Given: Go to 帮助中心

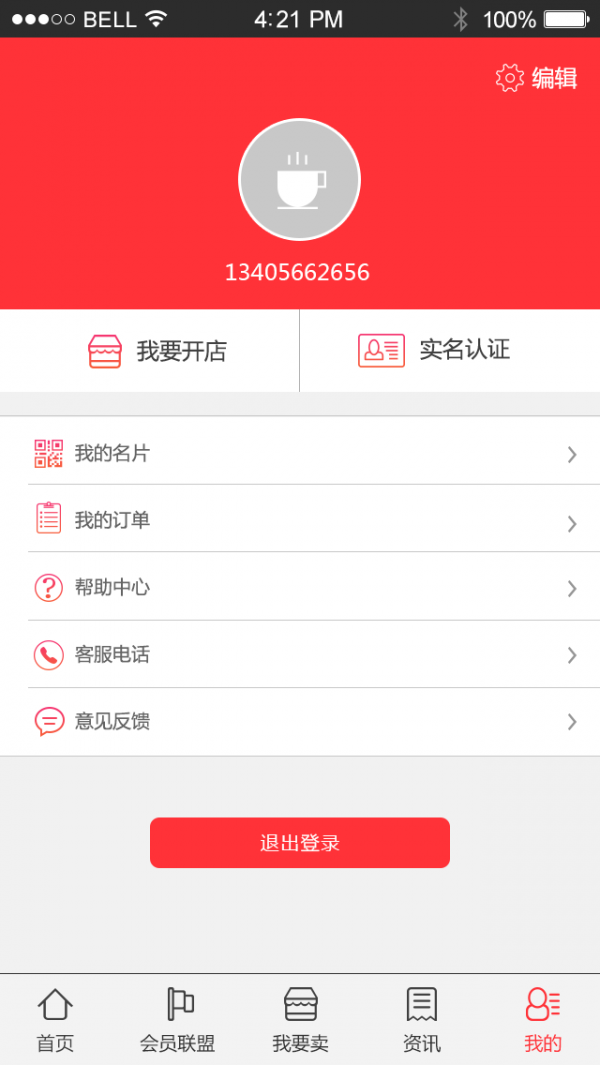Looking at the screenshot, I should (x=300, y=587).
